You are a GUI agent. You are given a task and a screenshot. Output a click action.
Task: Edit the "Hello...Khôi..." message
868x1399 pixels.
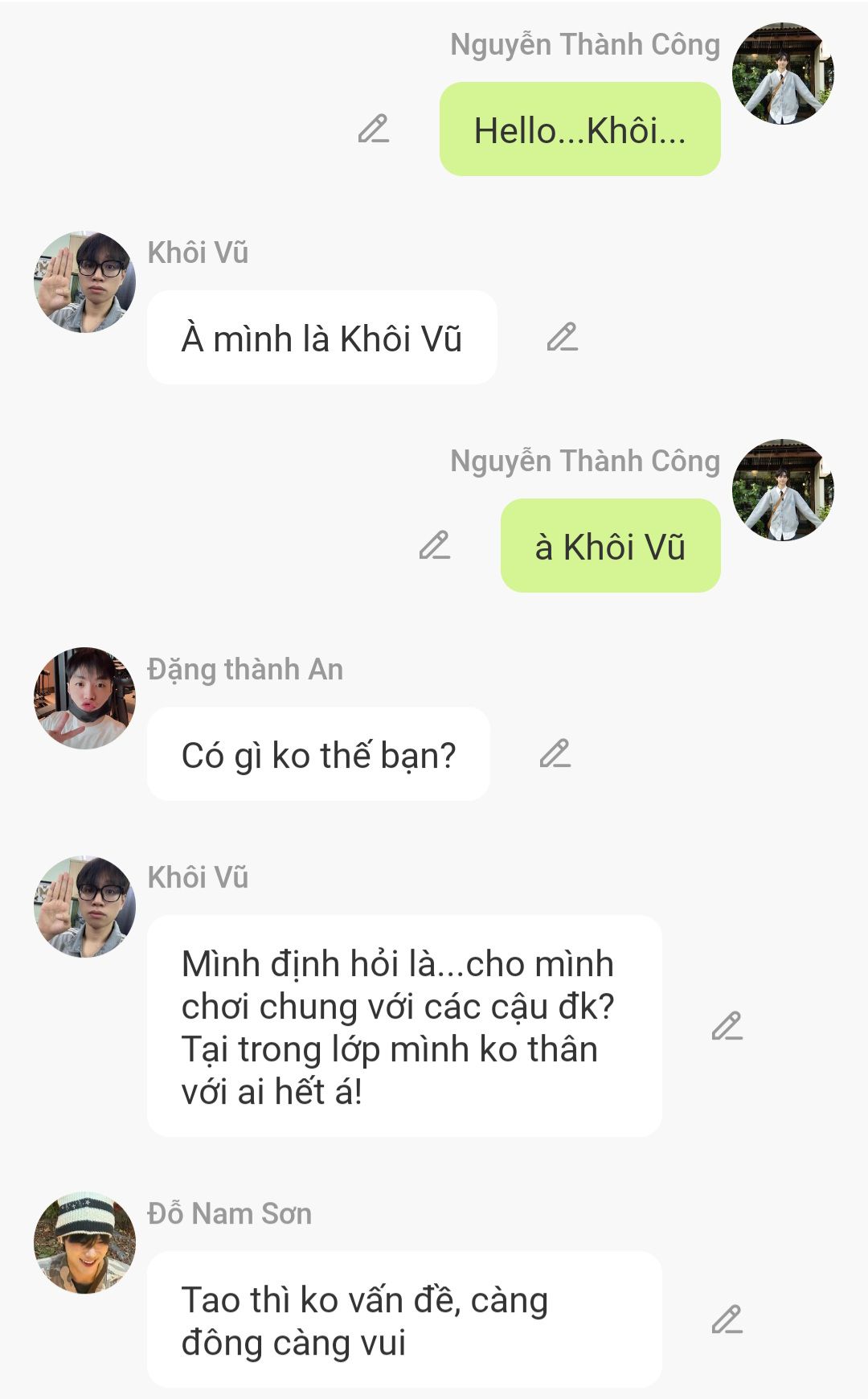pos(374,129)
